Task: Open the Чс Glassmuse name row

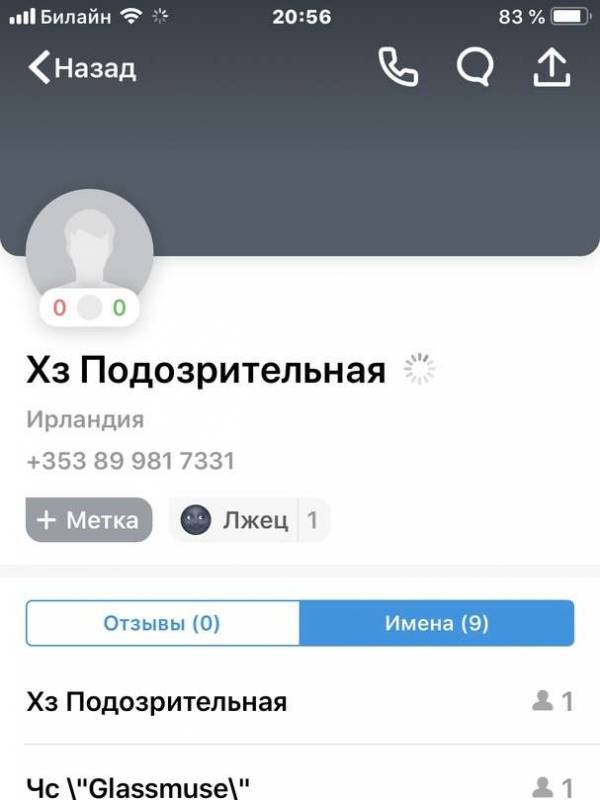Action: point(300,785)
